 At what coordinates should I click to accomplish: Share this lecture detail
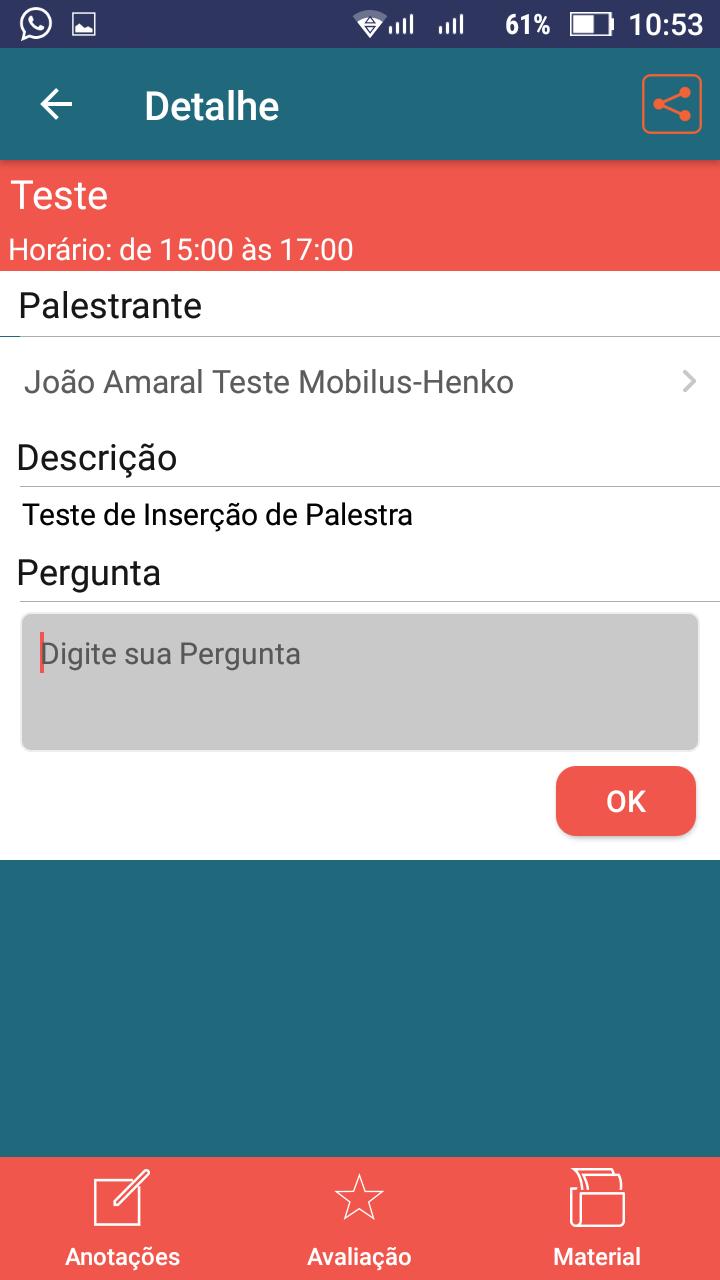point(671,105)
